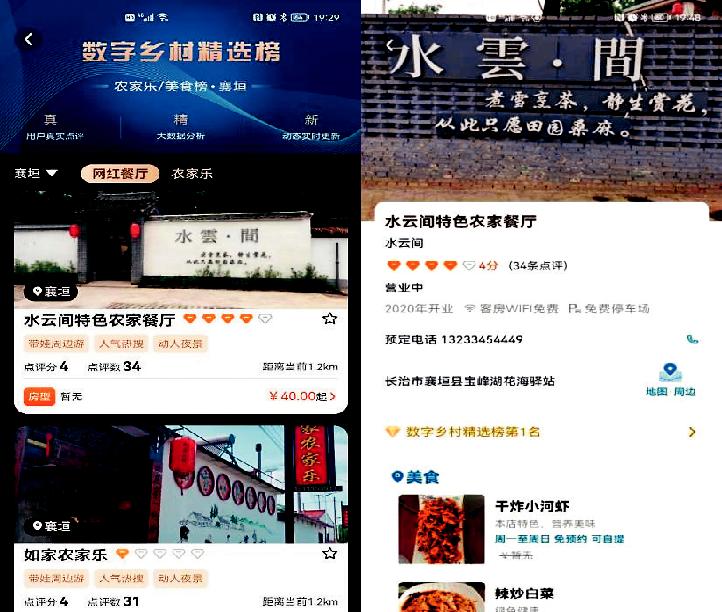The image size is (722, 612).
Task: Star the 如家农家乐 listing
Action: tap(329, 553)
